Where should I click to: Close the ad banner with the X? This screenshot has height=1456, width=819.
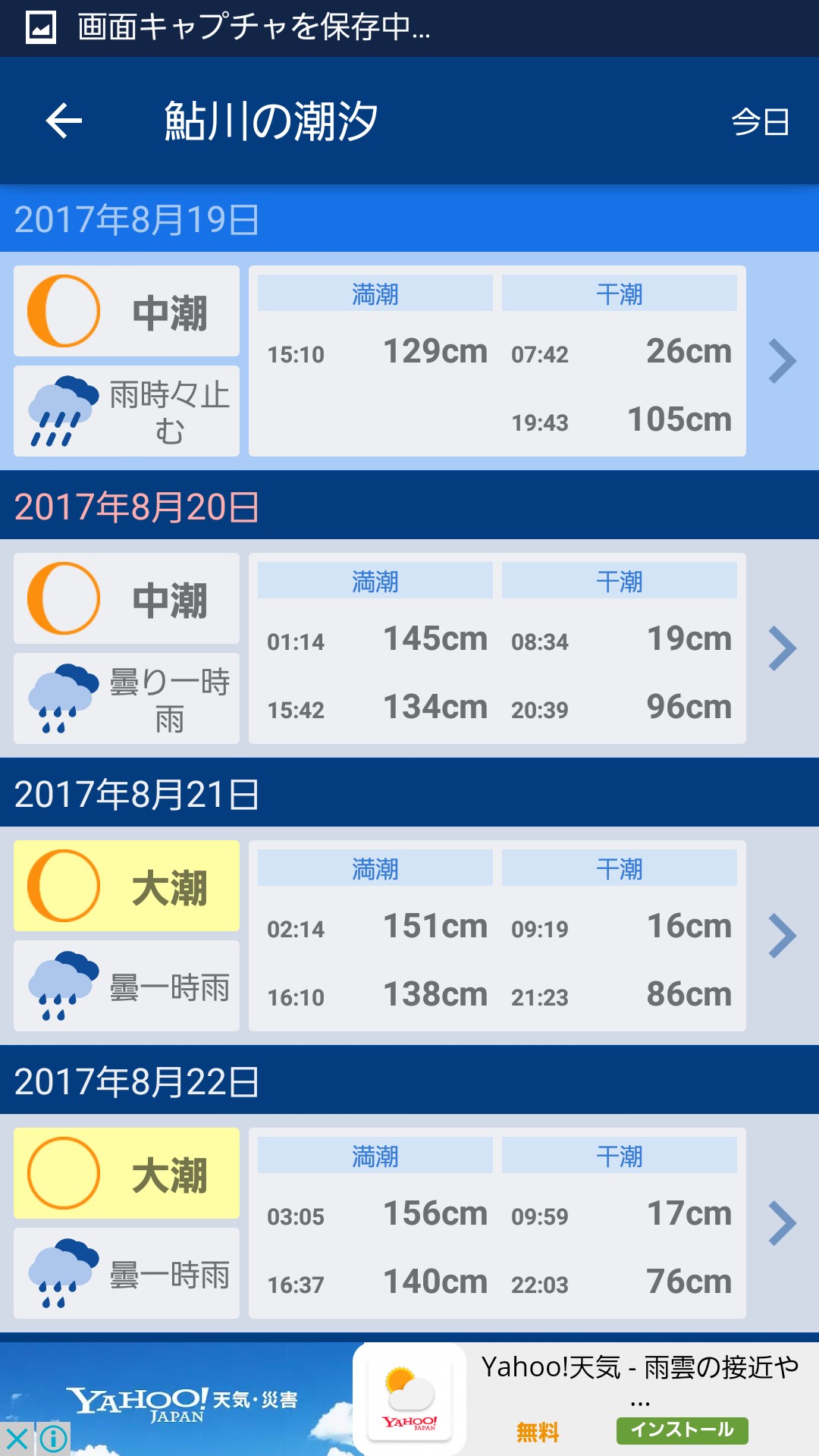pos(17,1439)
